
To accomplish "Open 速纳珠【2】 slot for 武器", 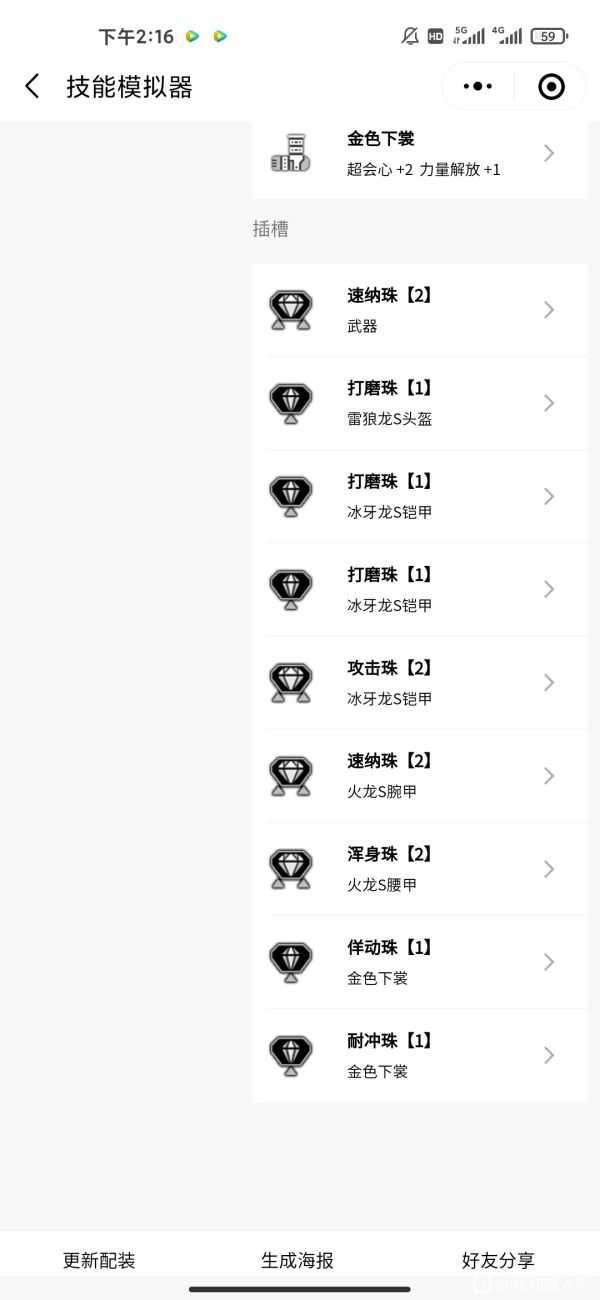I will point(419,310).
